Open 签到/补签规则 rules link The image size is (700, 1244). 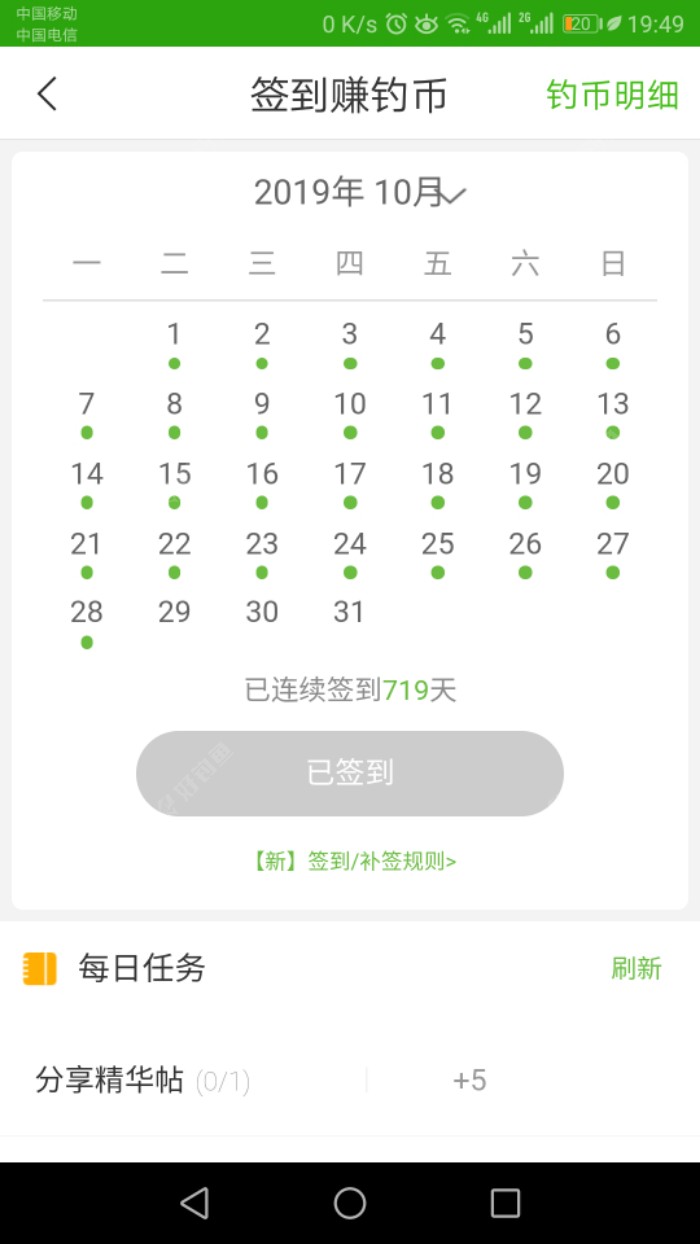pos(354,861)
